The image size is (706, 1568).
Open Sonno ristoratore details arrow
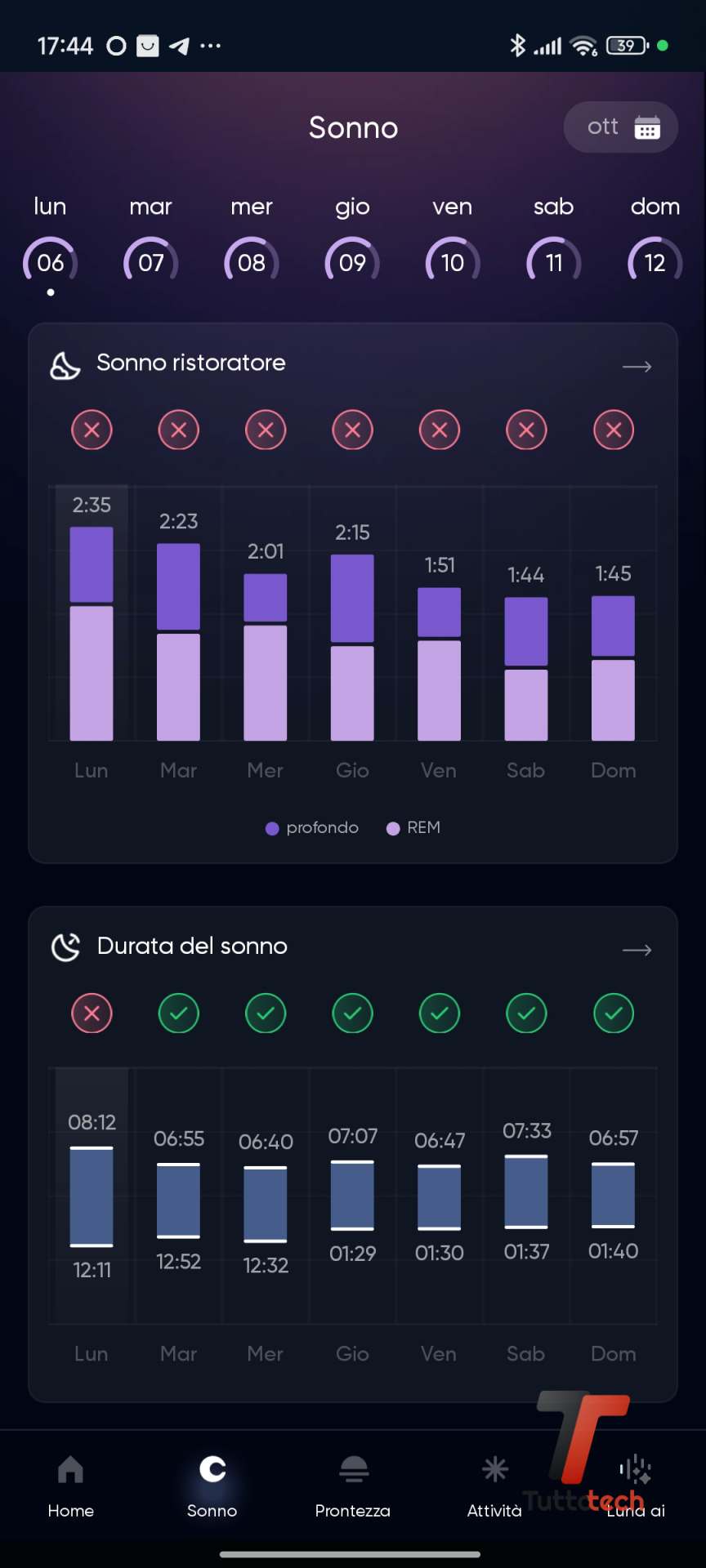(x=637, y=367)
